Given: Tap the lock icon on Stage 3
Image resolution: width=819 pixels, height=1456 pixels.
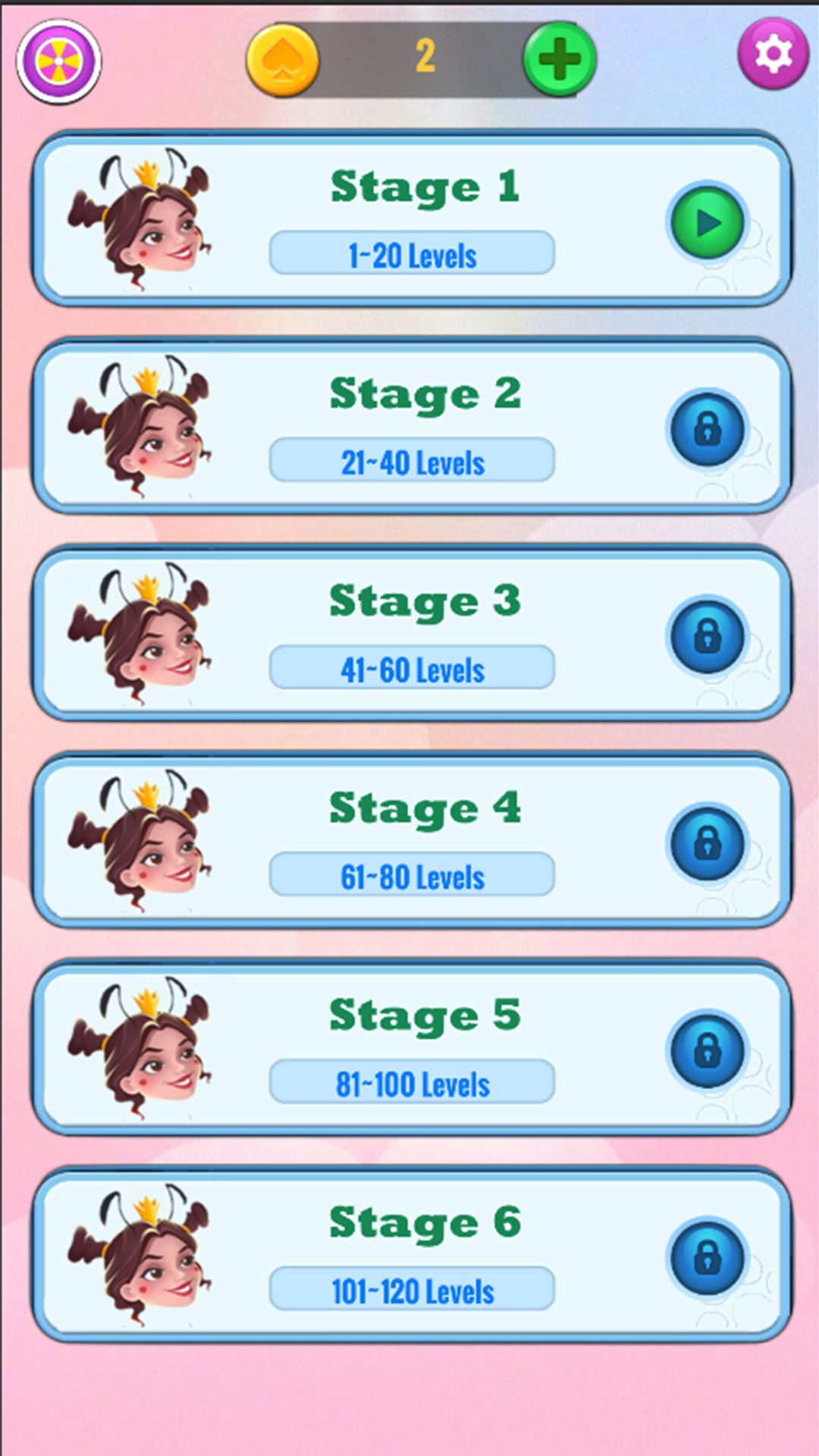Looking at the screenshot, I should [708, 636].
